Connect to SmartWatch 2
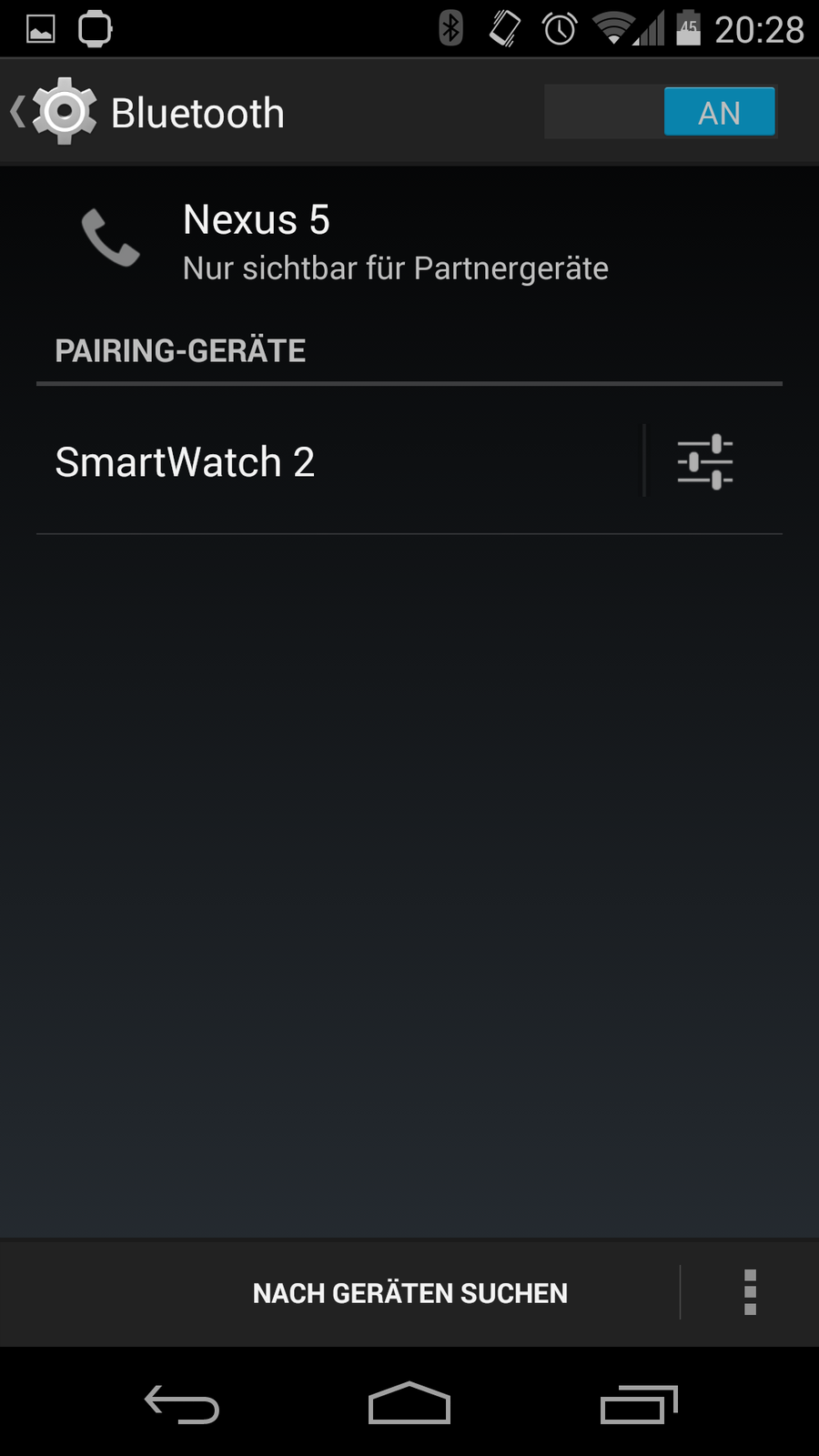 coord(337,461)
